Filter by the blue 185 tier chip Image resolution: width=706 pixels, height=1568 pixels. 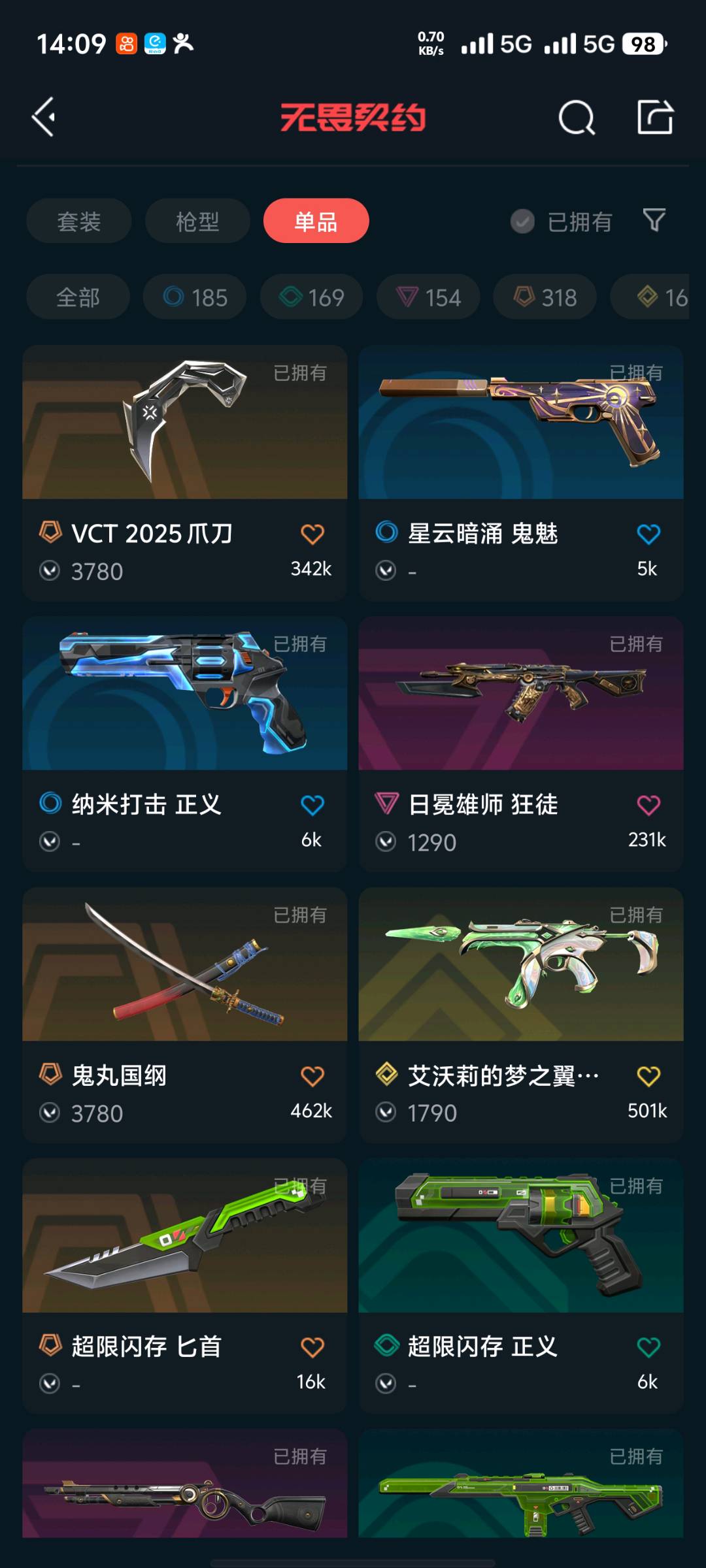pos(195,297)
